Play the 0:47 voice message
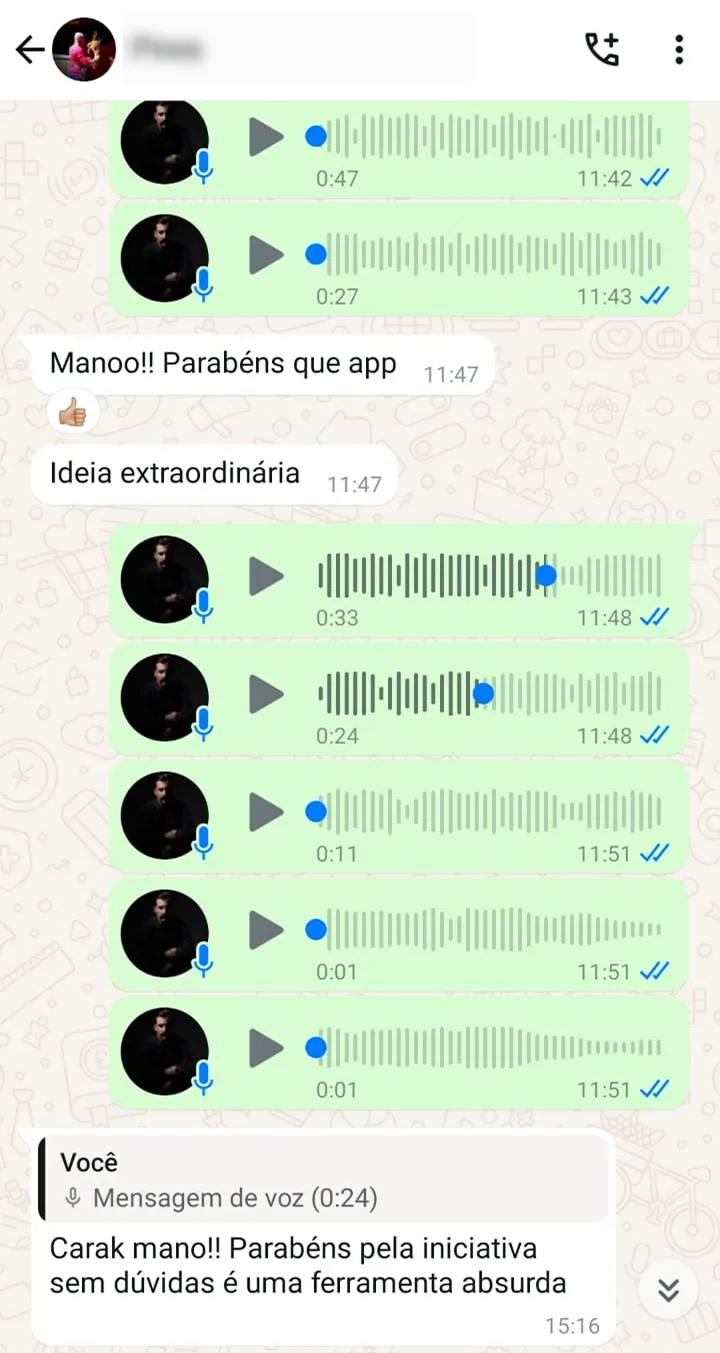The image size is (720, 1353). pyautogui.click(x=266, y=137)
